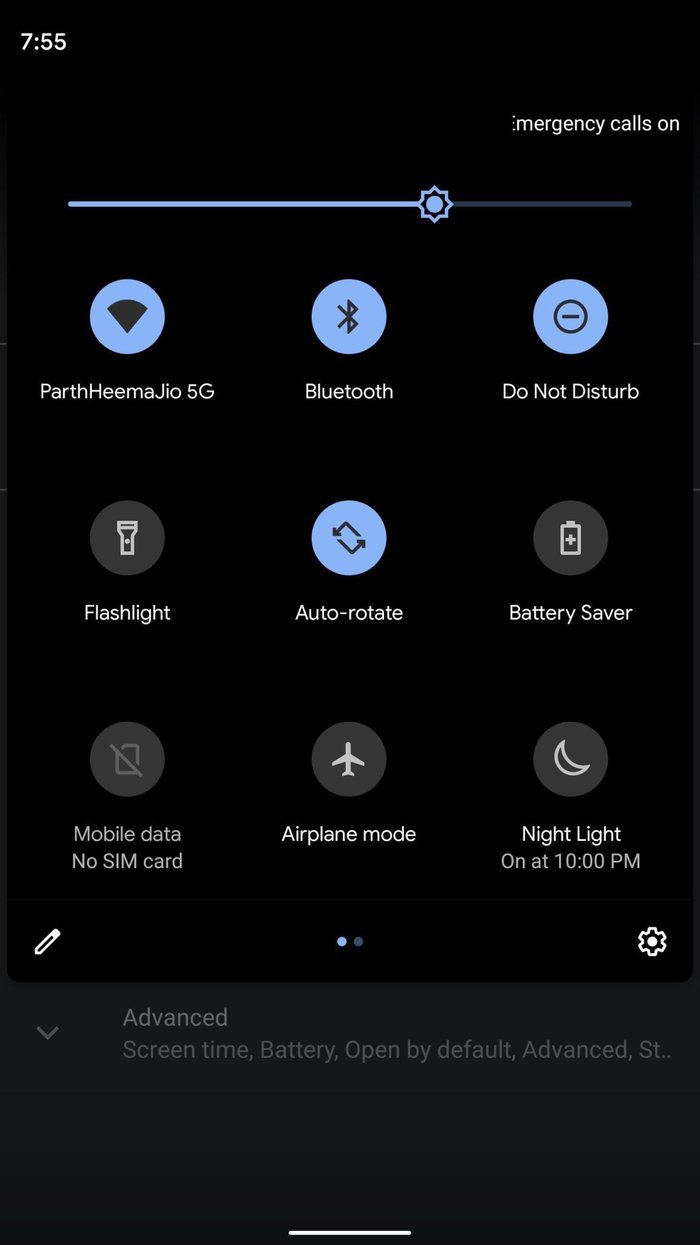This screenshot has height=1245, width=700.
Task: Turn on Night Light
Action: pos(570,759)
